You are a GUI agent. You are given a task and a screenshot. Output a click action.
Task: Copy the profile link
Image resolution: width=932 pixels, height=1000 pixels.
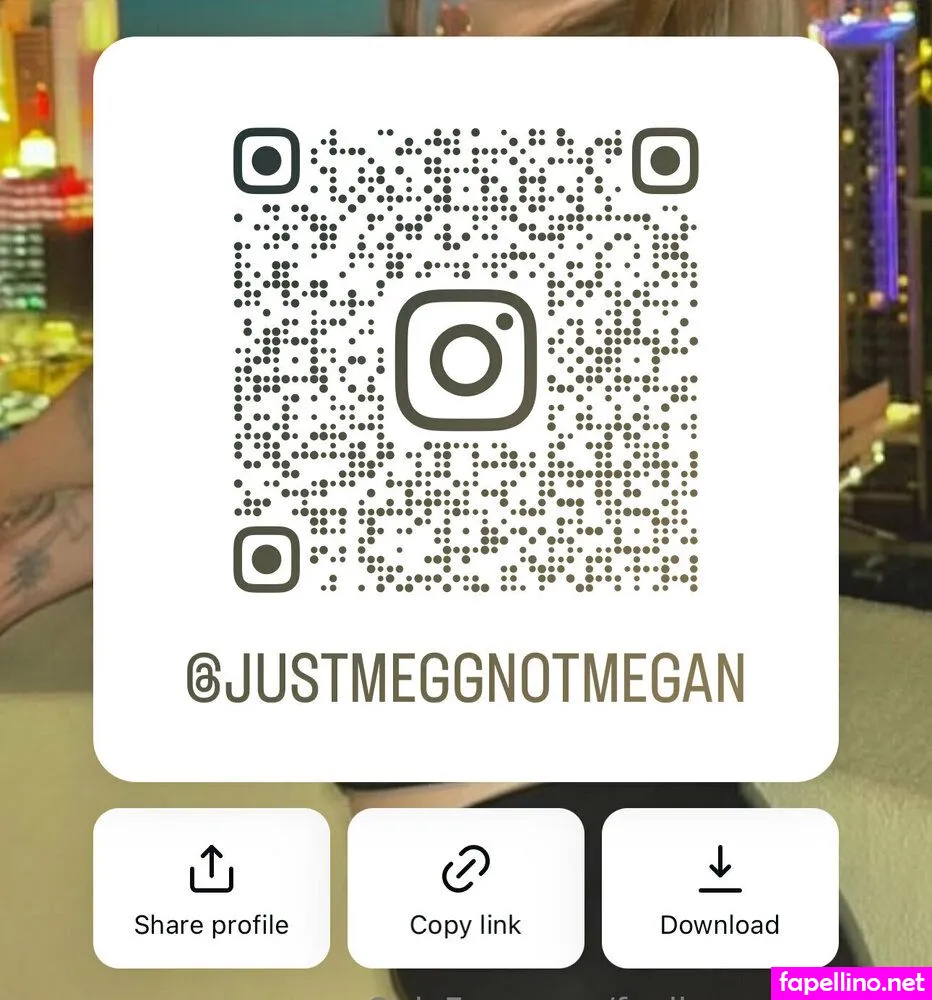point(465,888)
